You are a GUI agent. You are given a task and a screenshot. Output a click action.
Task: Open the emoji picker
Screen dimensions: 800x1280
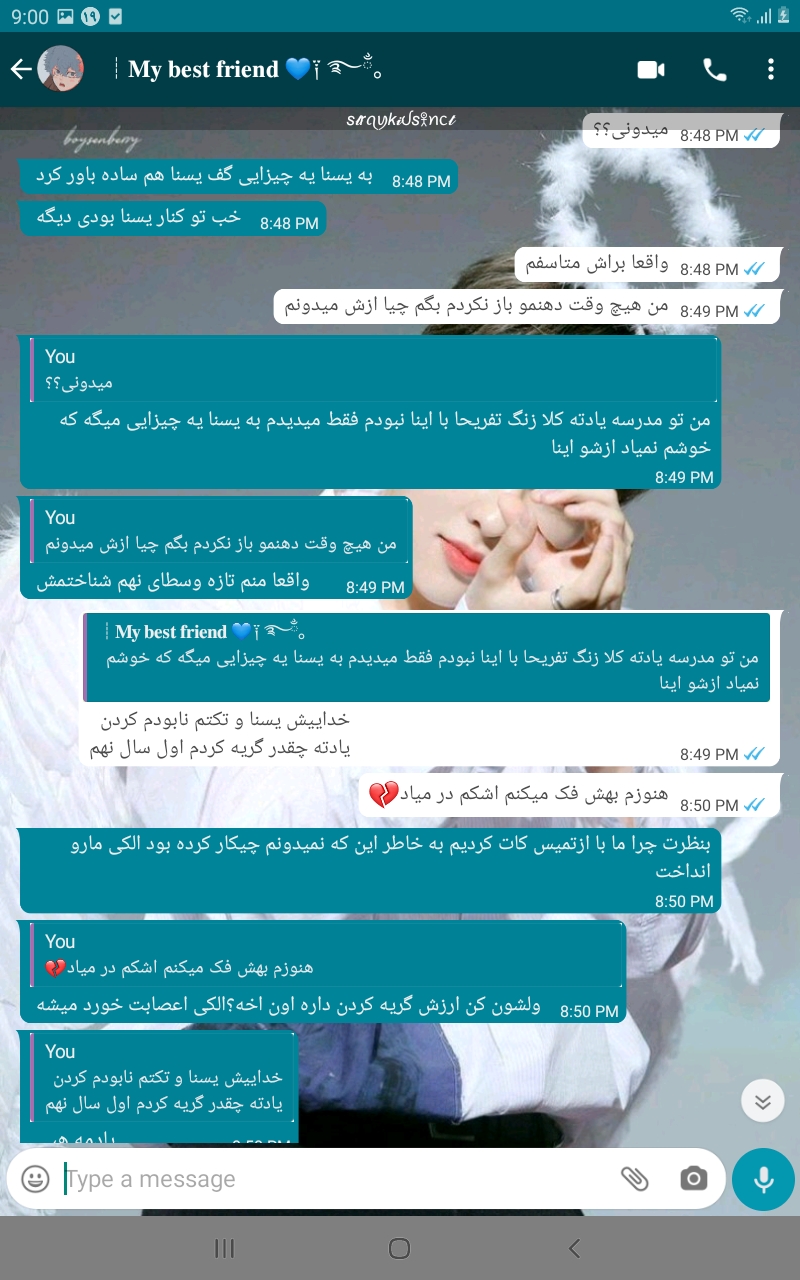(35, 1179)
